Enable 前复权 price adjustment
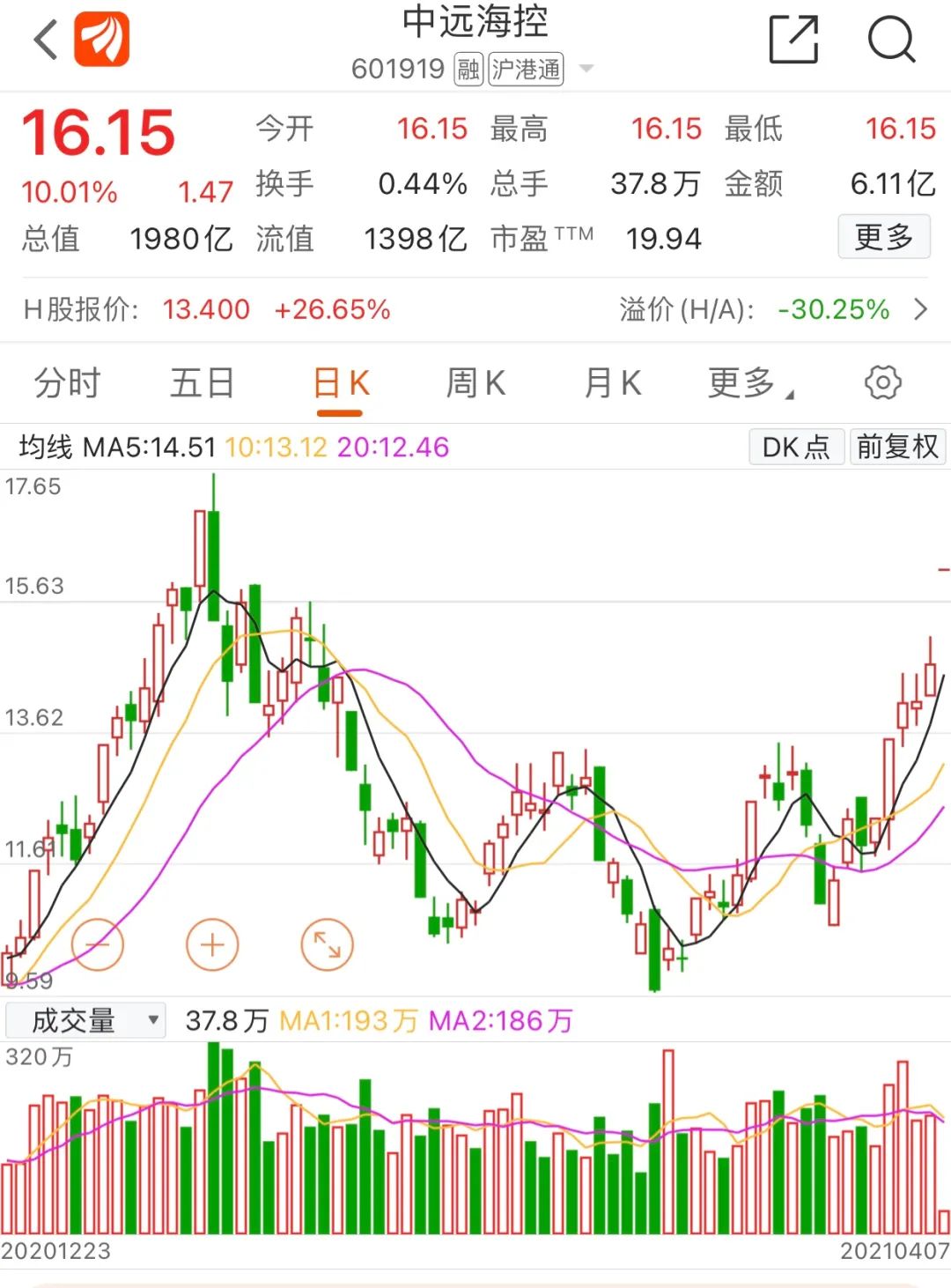Screen dimensions: 951x1288 [x=897, y=448]
